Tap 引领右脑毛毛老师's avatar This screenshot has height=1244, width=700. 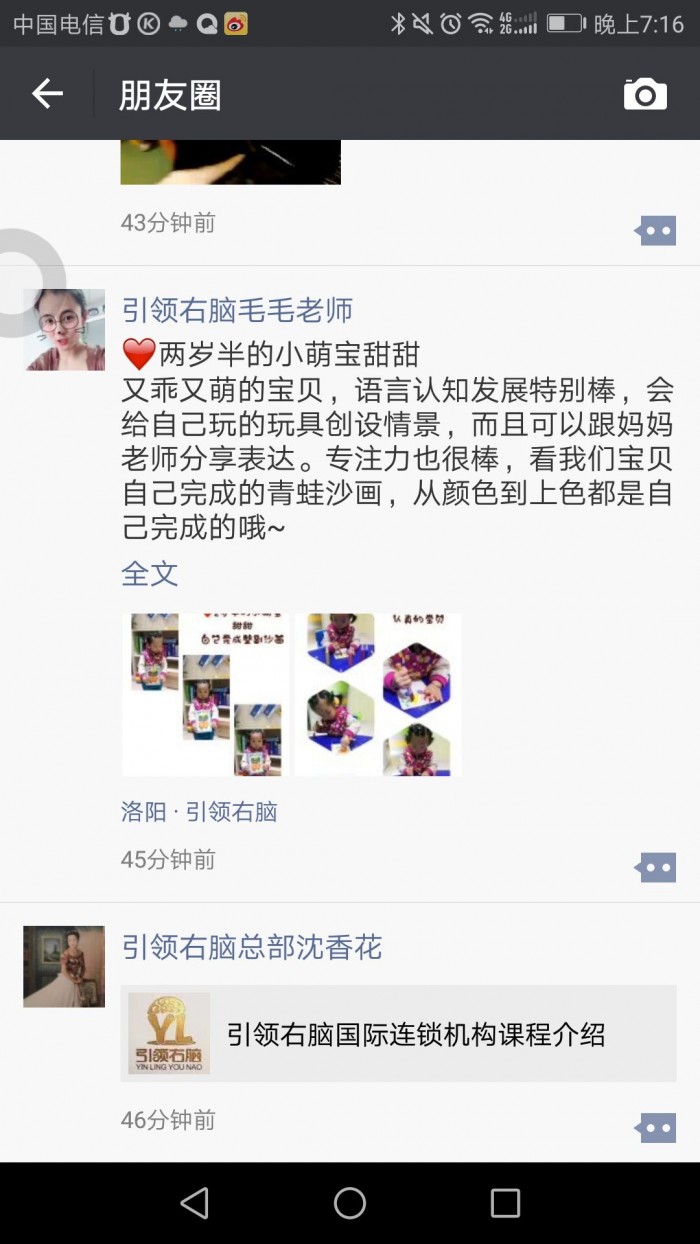coord(64,330)
